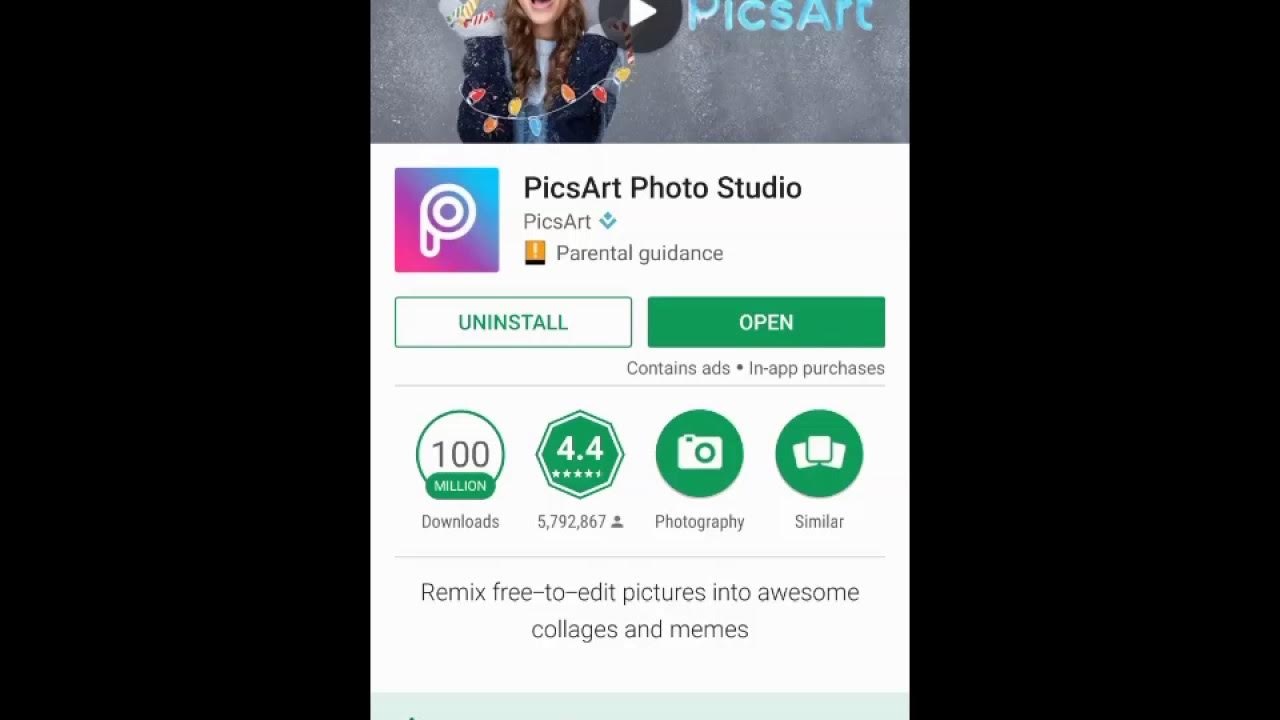View the 4.4 rating reviews
The image size is (1280, 720).
(580, 454)
